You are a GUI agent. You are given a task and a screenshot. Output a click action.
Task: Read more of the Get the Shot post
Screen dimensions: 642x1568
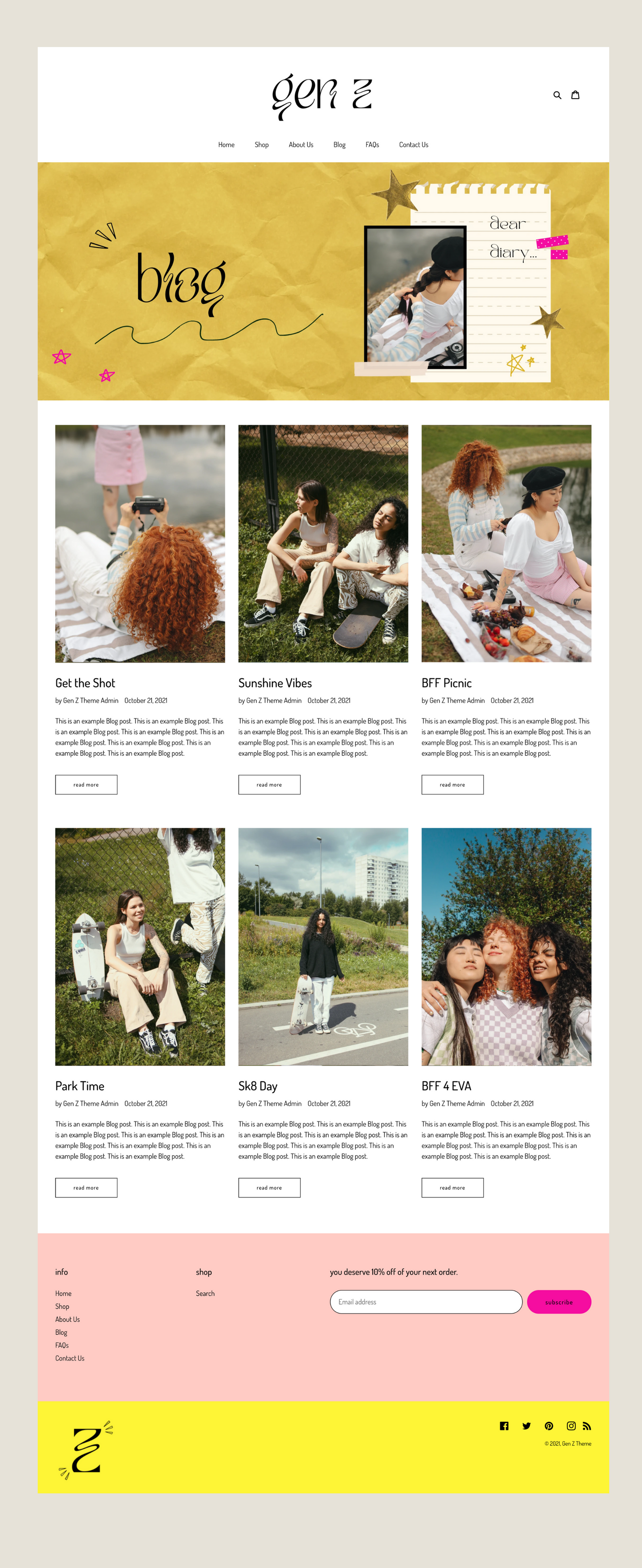point(86,785)
